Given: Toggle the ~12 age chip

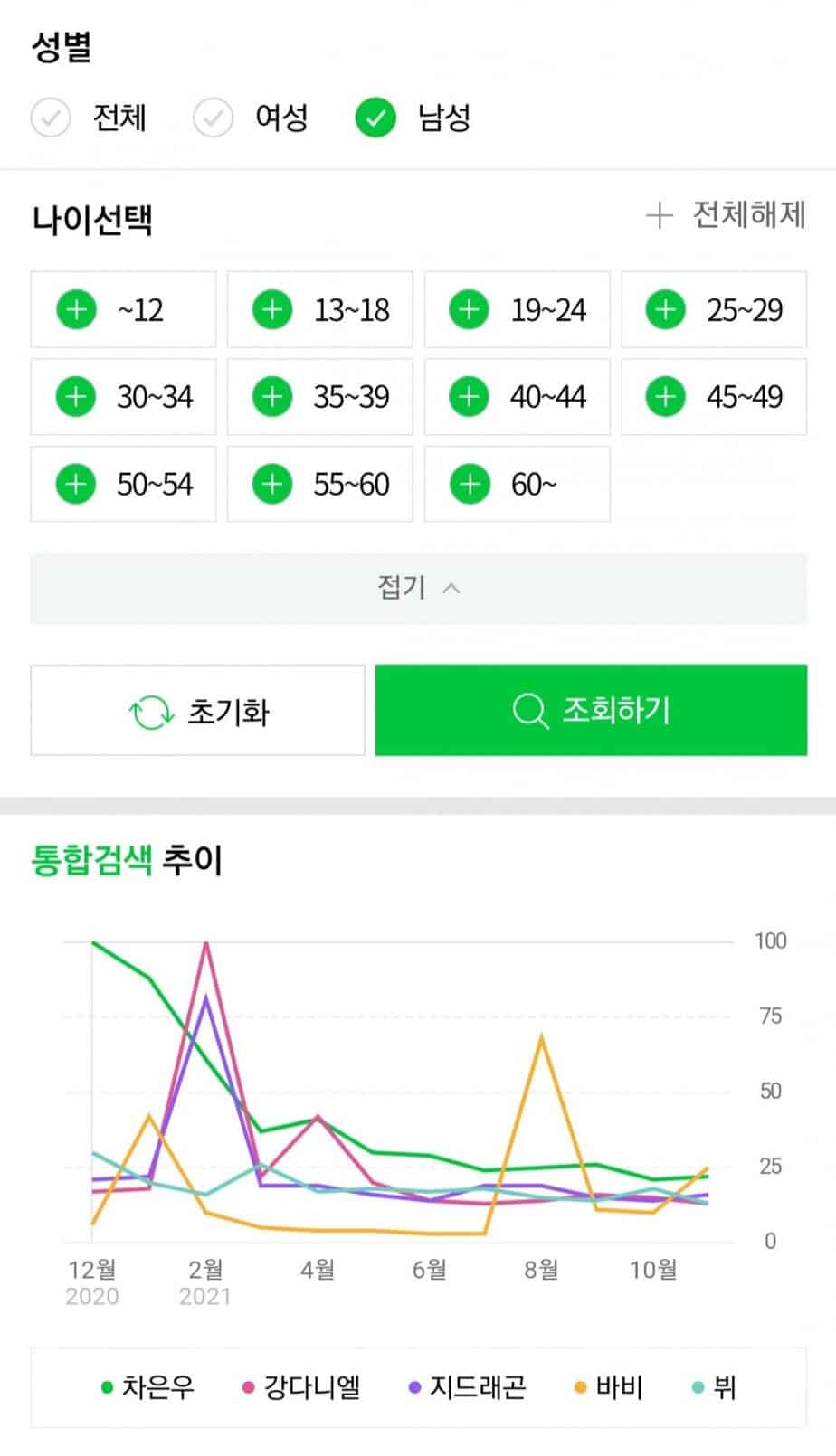Looking at the screenshot, I should [123, 309].
